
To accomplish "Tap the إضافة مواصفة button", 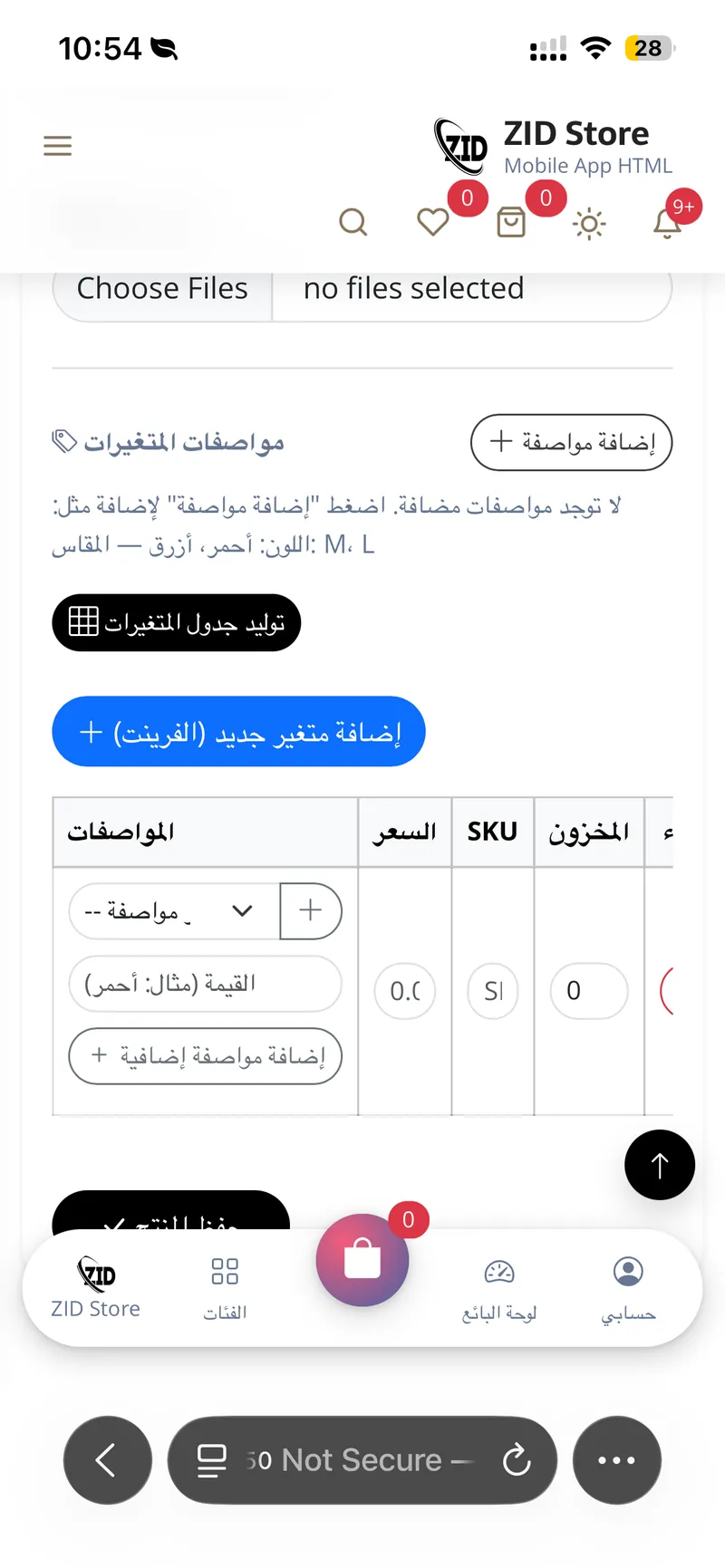I will point(571,442).
